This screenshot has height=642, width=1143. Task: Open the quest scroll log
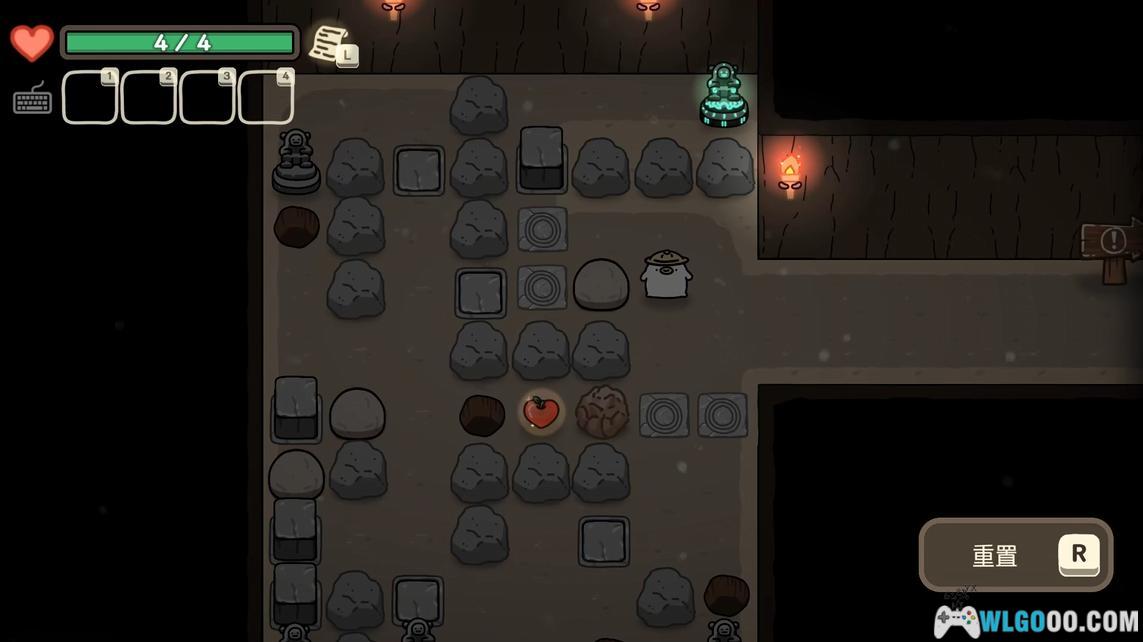tap(330, 44)
